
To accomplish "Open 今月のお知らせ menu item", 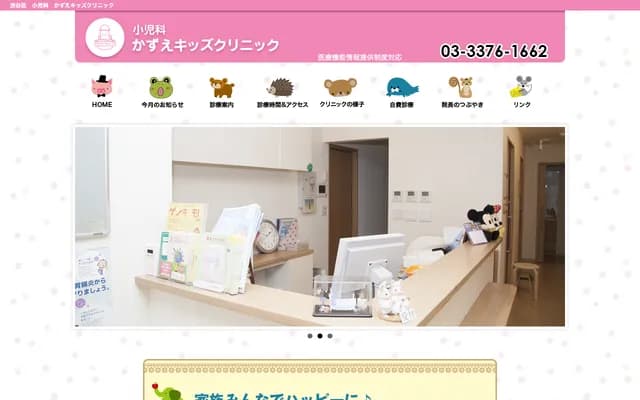I will (162, 91).
